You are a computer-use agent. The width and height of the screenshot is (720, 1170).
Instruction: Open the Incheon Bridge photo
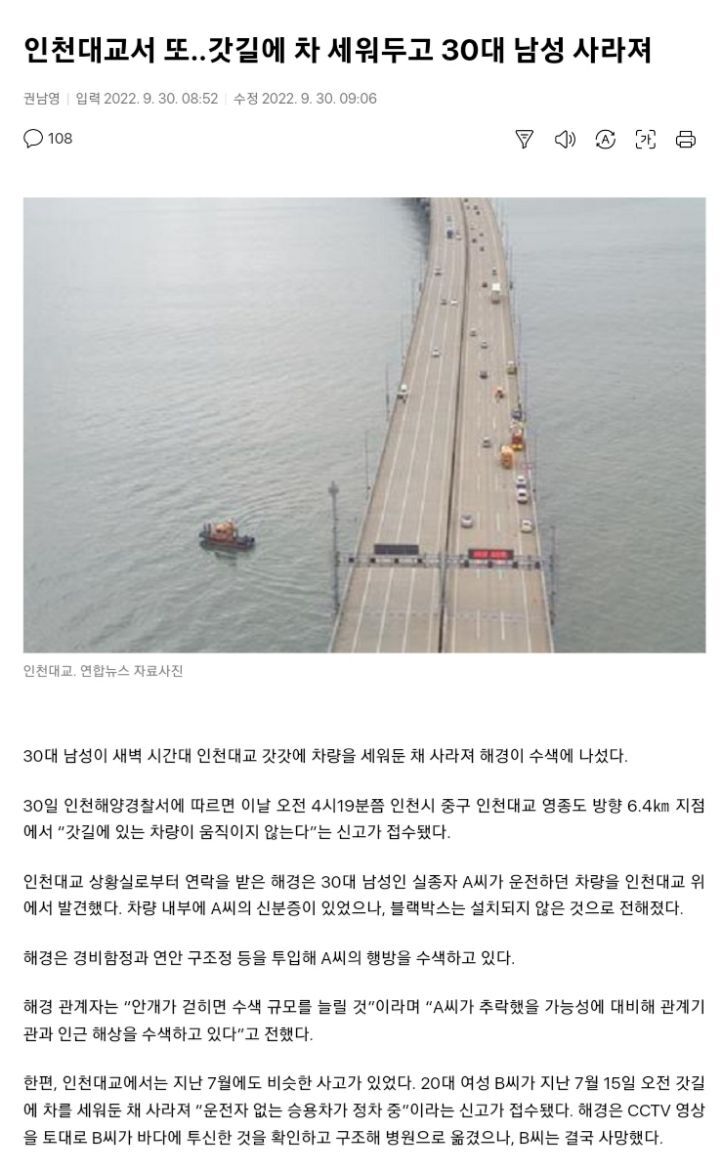coord(364,425)
